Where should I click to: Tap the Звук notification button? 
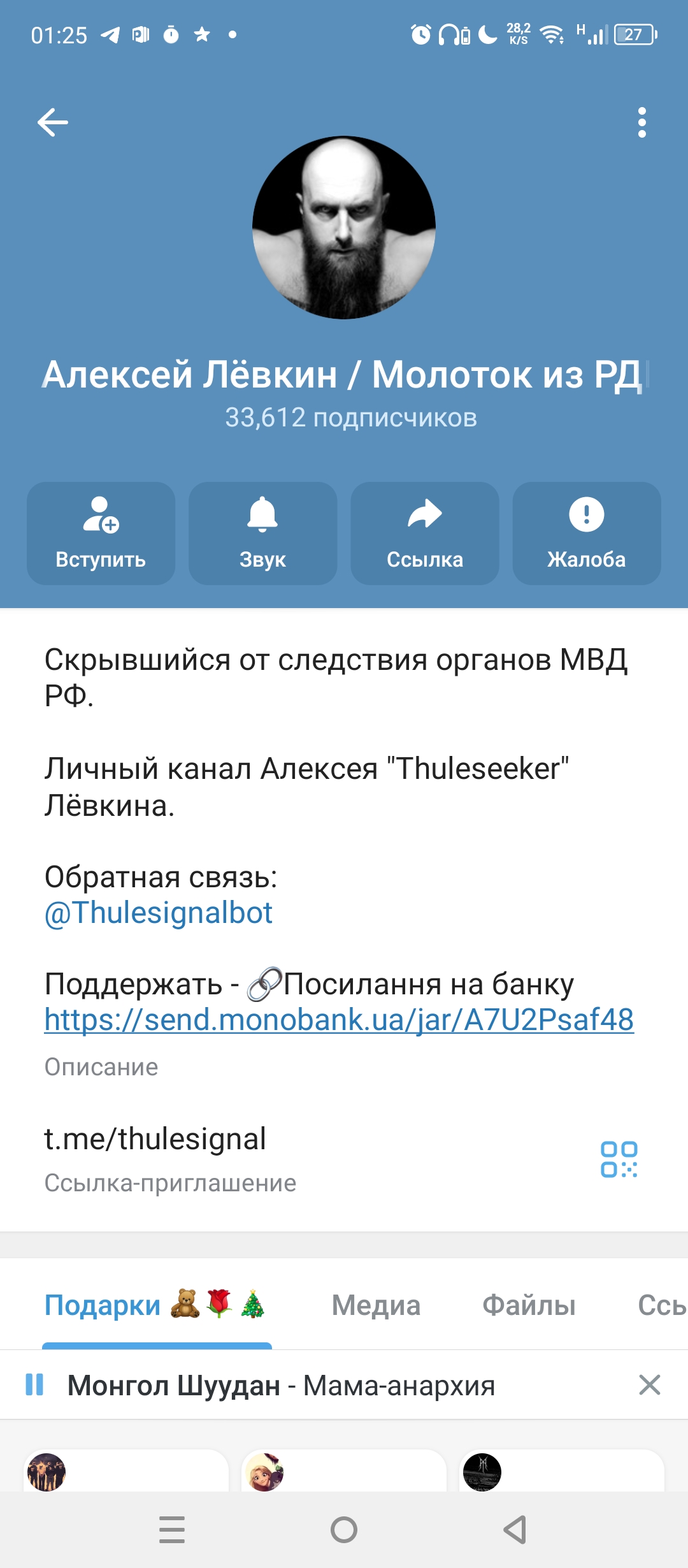point(262,533)
